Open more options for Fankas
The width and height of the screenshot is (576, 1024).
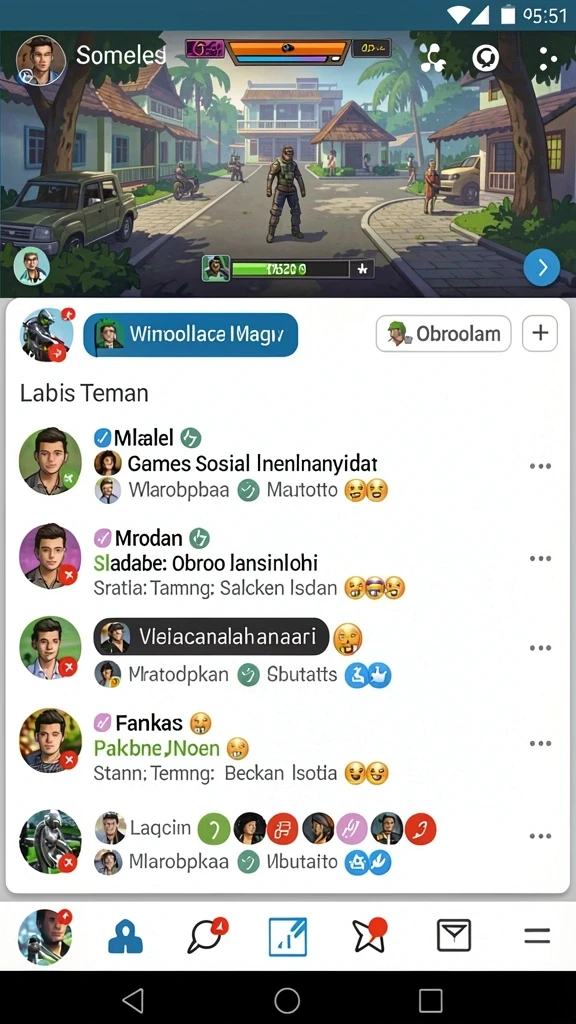540,744
